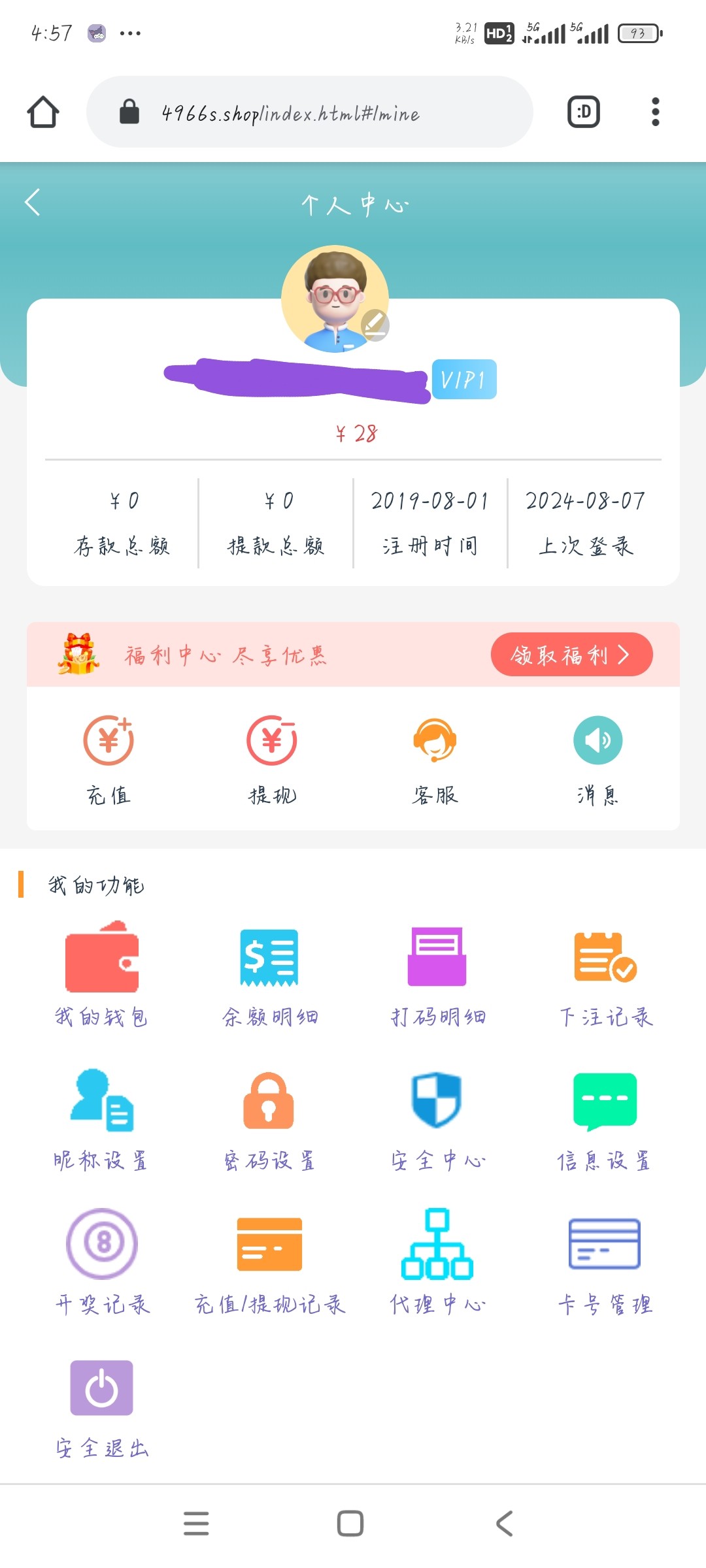View 开奖记录
This screenshot has height=1568, width=706.
coord(102,1261)
